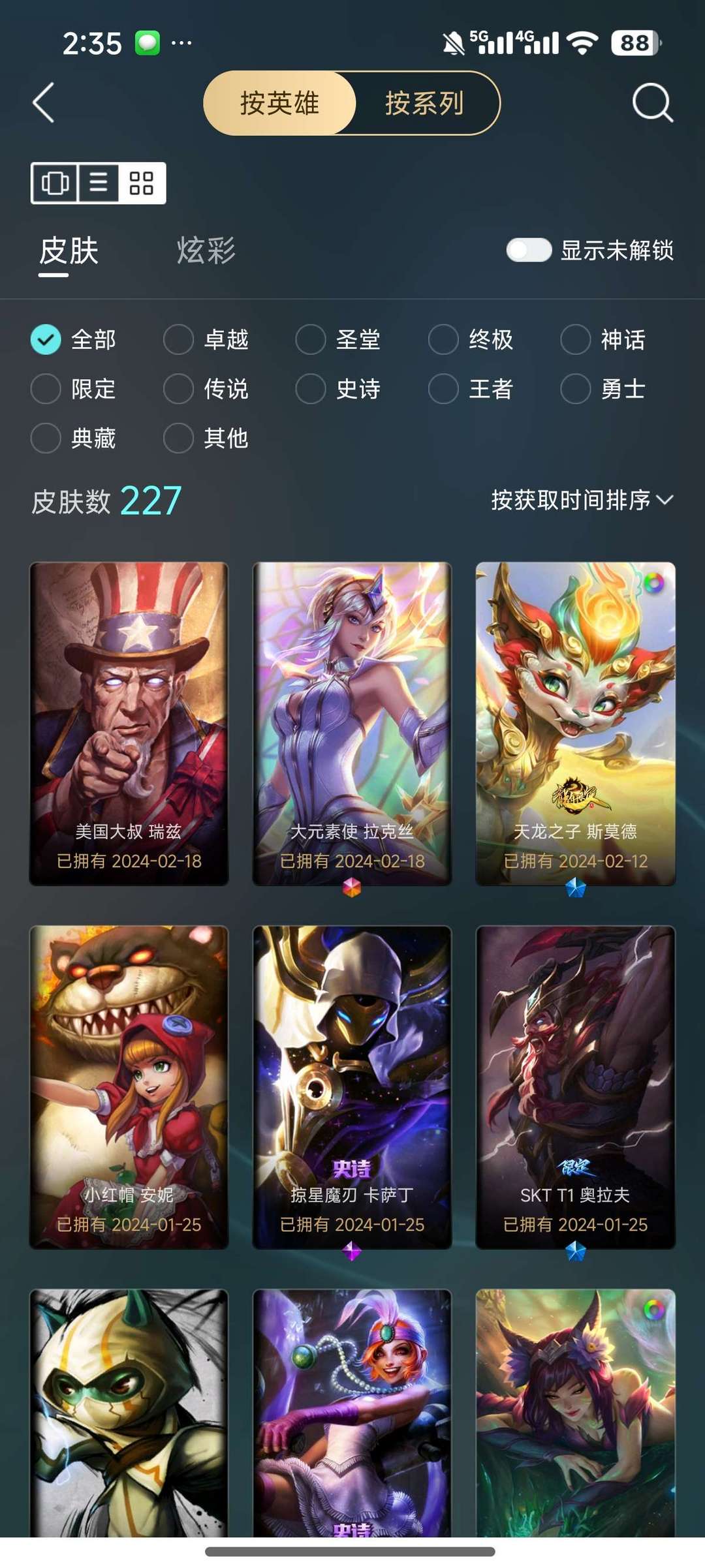Switch to the single card view layout
The image size is (705, 1568).
click(x=55, y=183)
